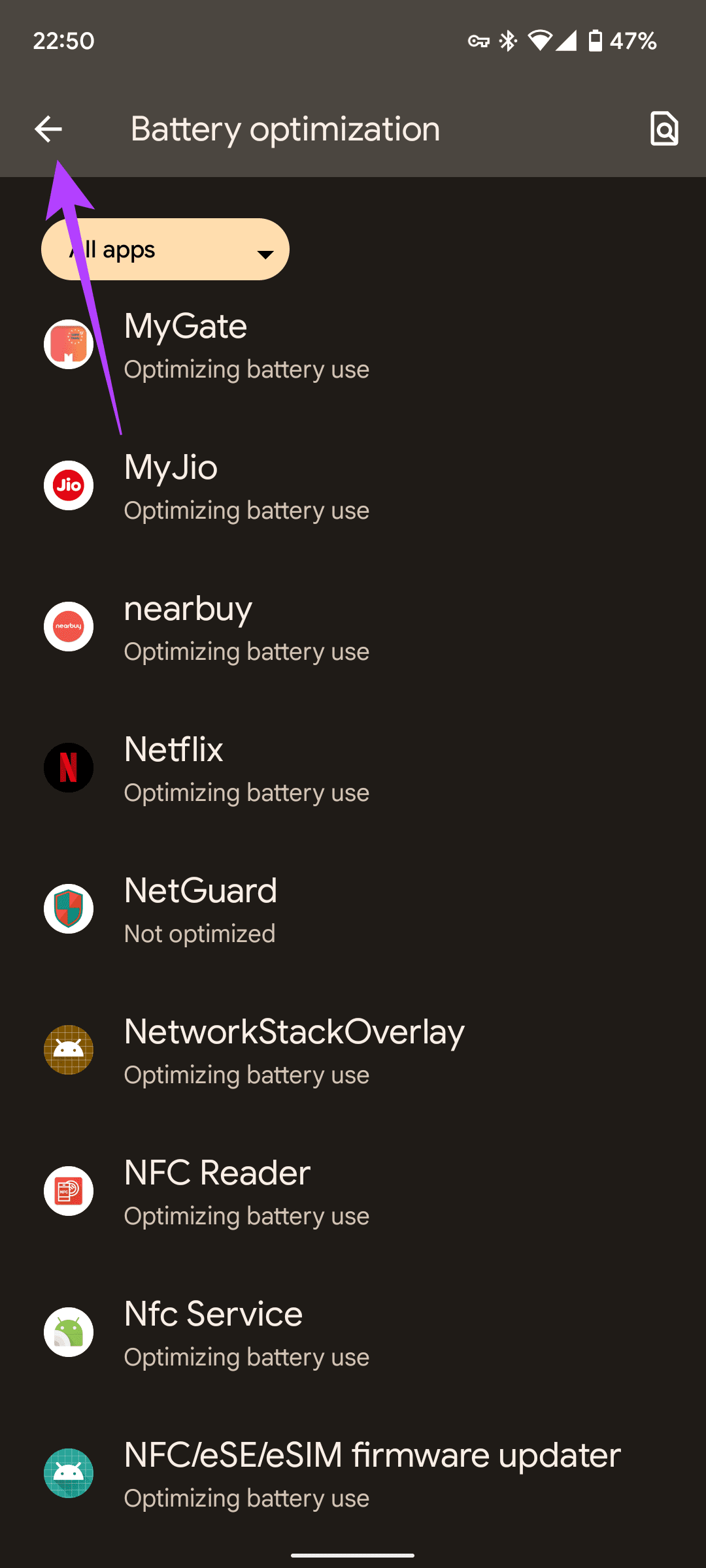Image resolution: width=706 pixels, height=1568 pixels.
Task: Select the nearbuy app icon
Action: click(69, 627)
